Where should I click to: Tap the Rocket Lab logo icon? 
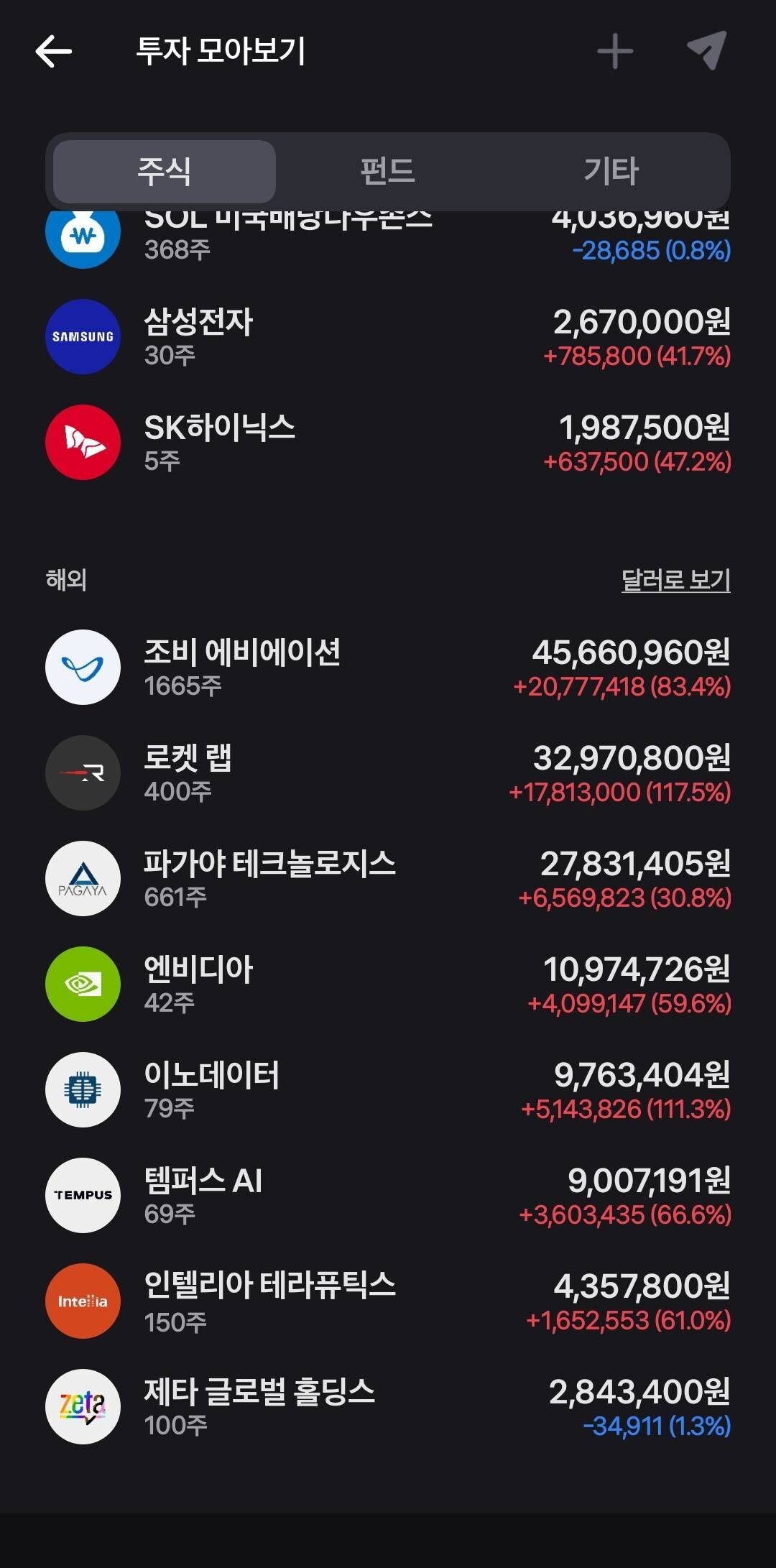(x=82, y=773)
